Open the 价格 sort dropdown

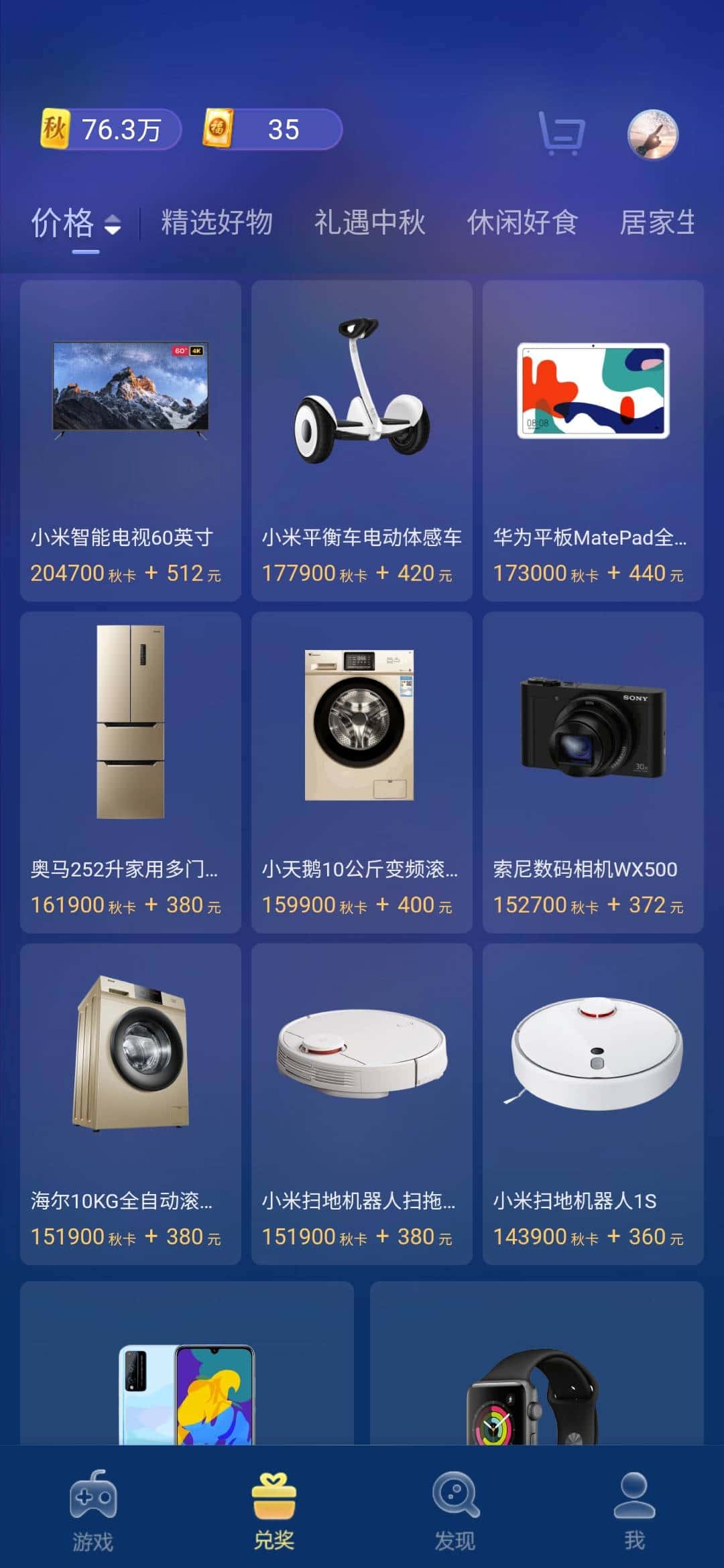coord(61,224)
